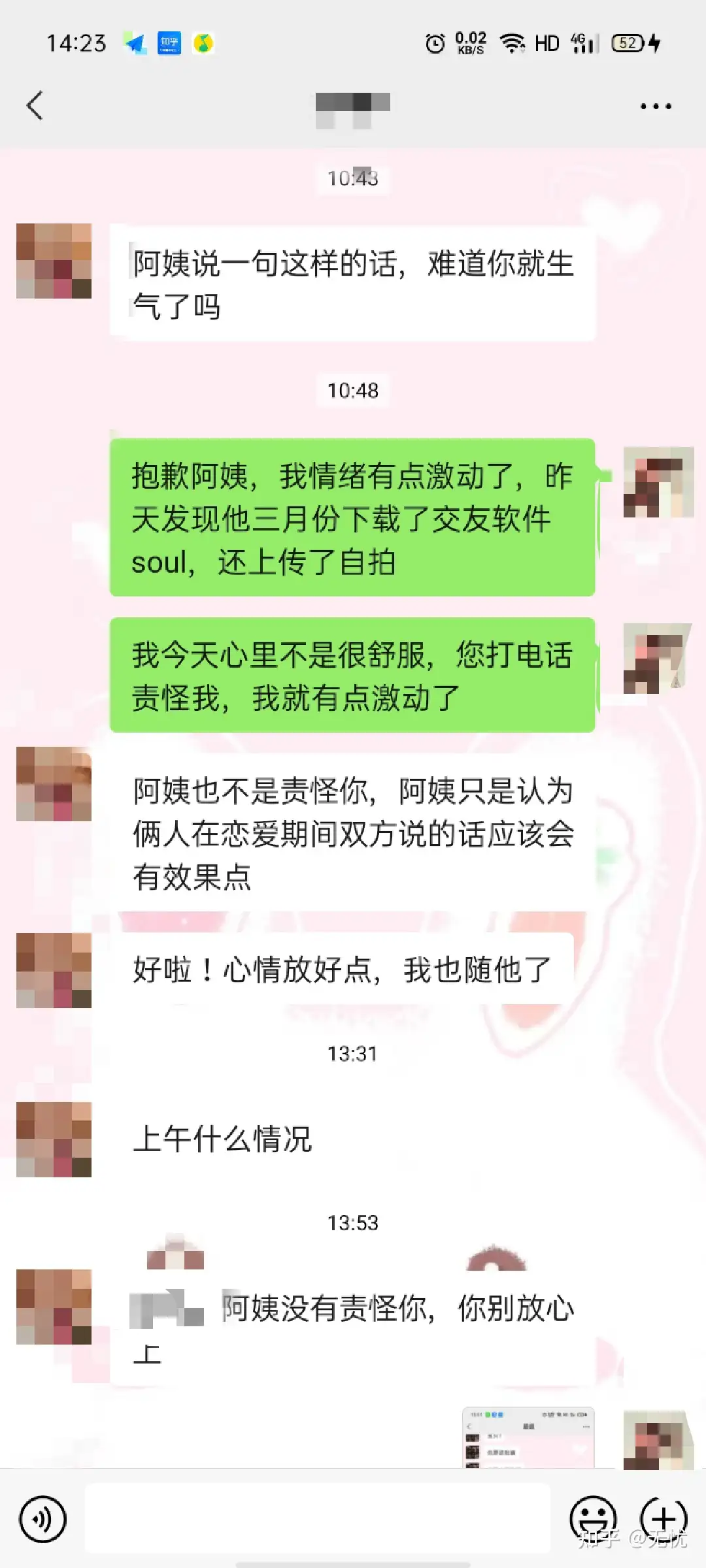Tap the message text field

tap(318, 1518)
